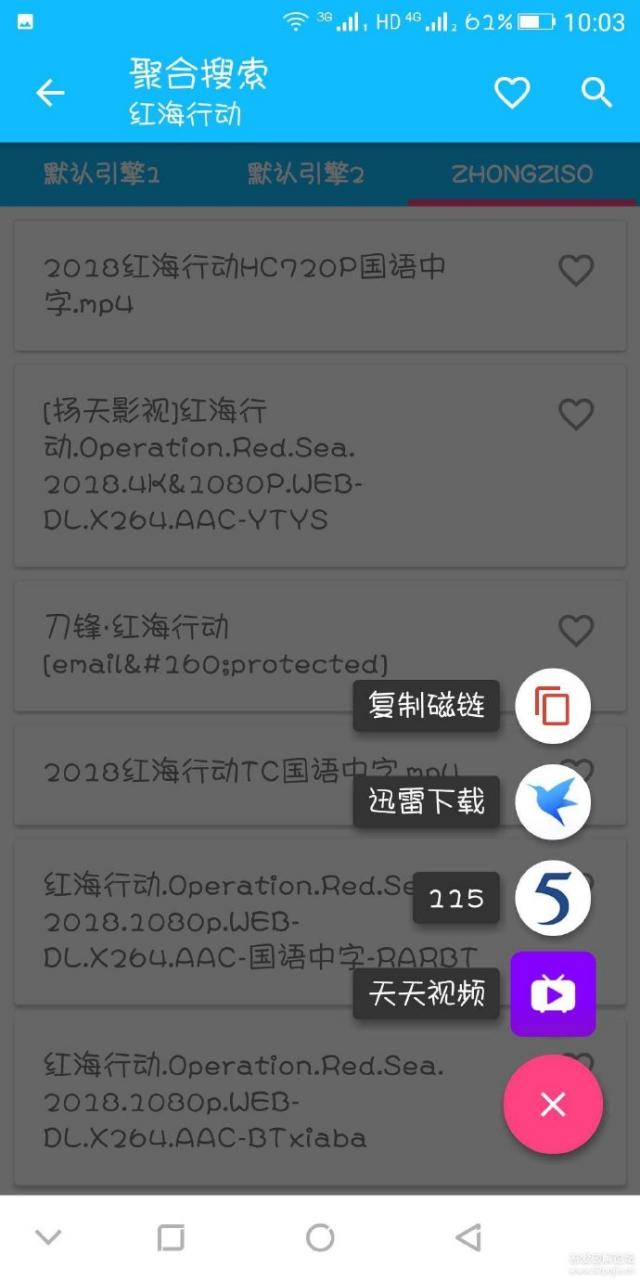Select the ZHONGZISO tab
640x1280 pixels.
pos(522,174)
